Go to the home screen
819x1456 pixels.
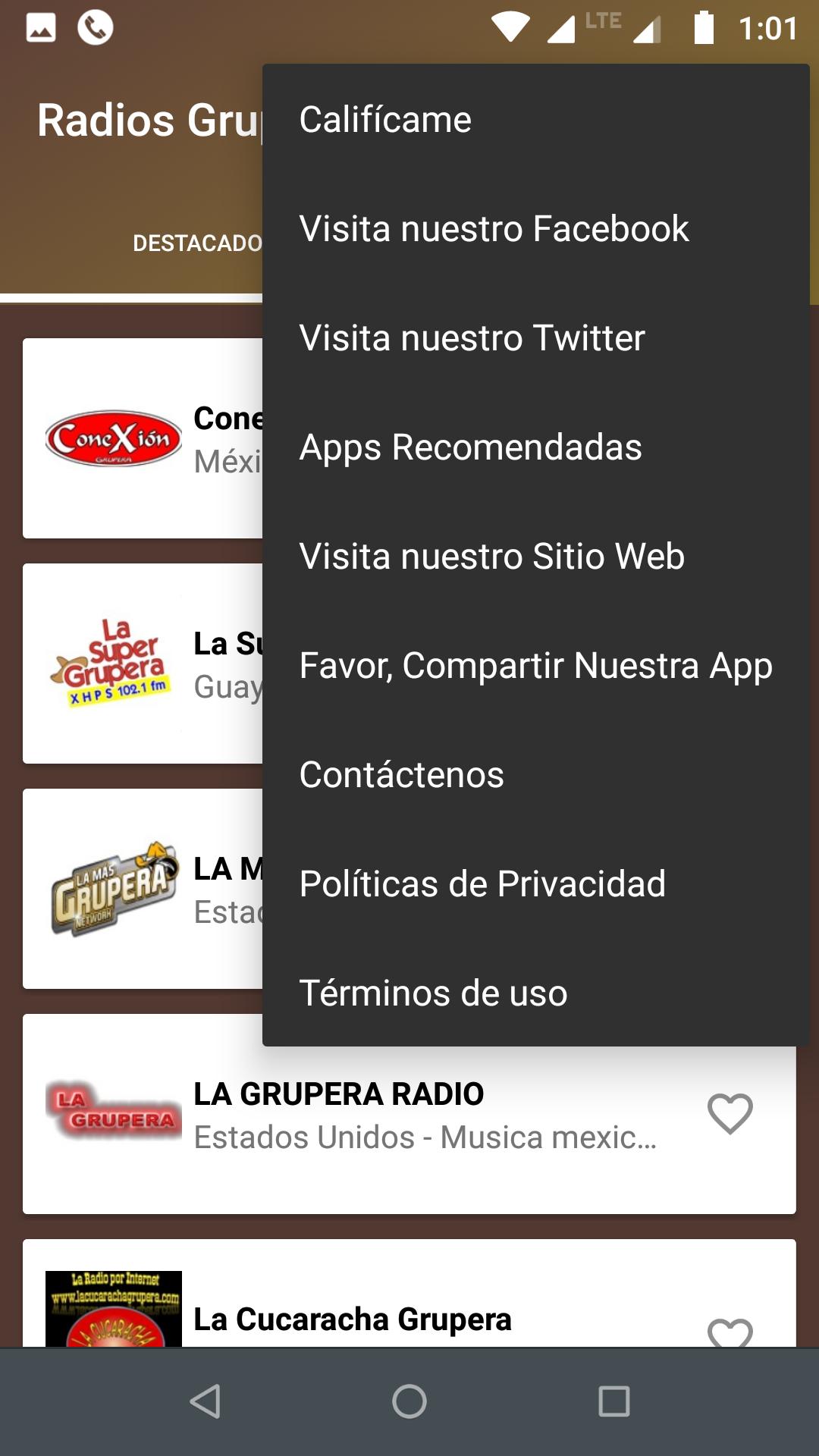tap(409, 1401)
